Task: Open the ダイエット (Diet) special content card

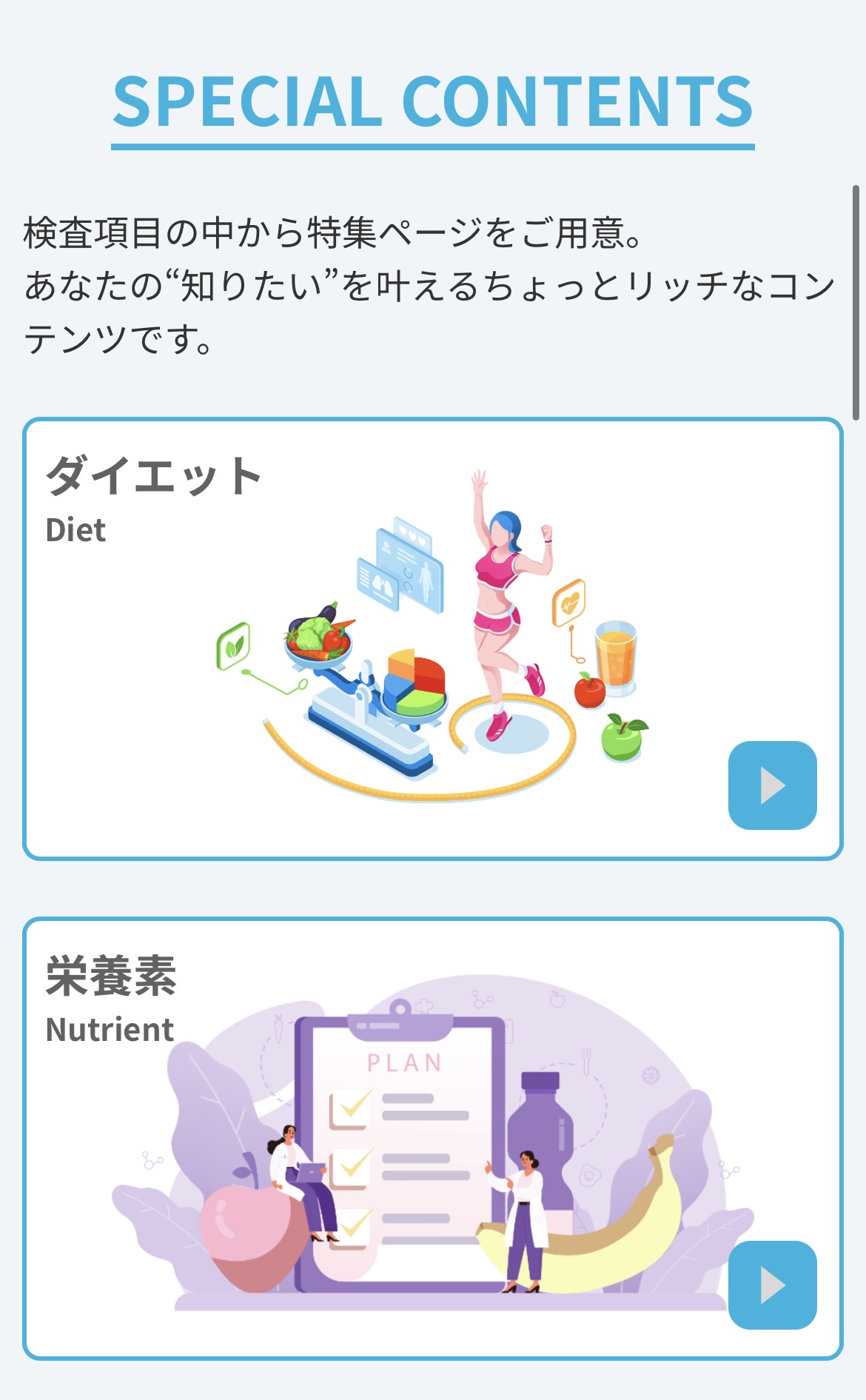Action: click(x=432, y=638)
